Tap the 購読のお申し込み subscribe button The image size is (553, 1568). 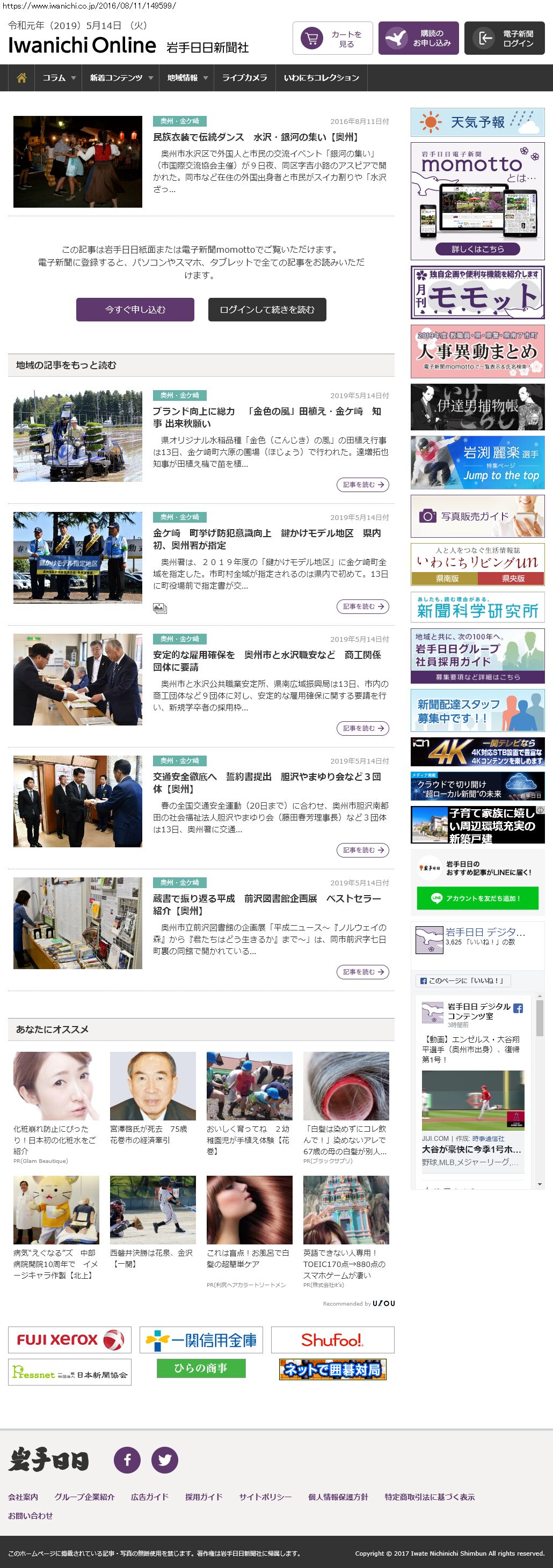418,38
